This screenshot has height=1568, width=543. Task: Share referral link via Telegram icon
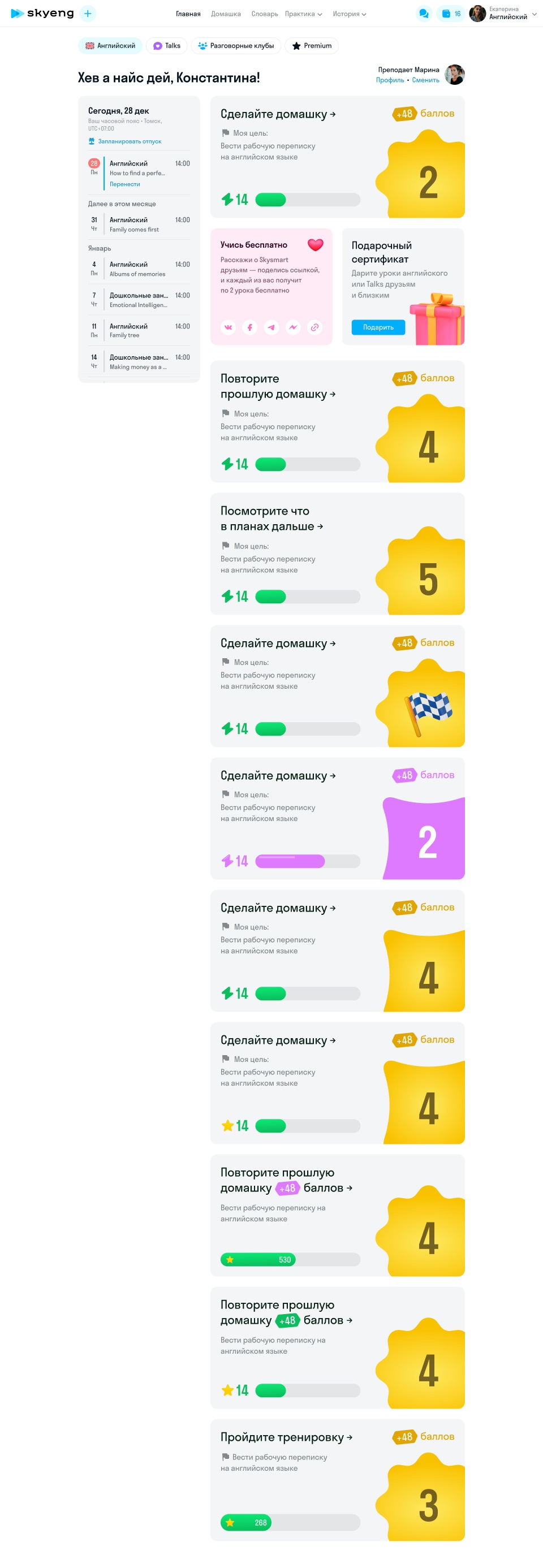[x=271, y=327]
